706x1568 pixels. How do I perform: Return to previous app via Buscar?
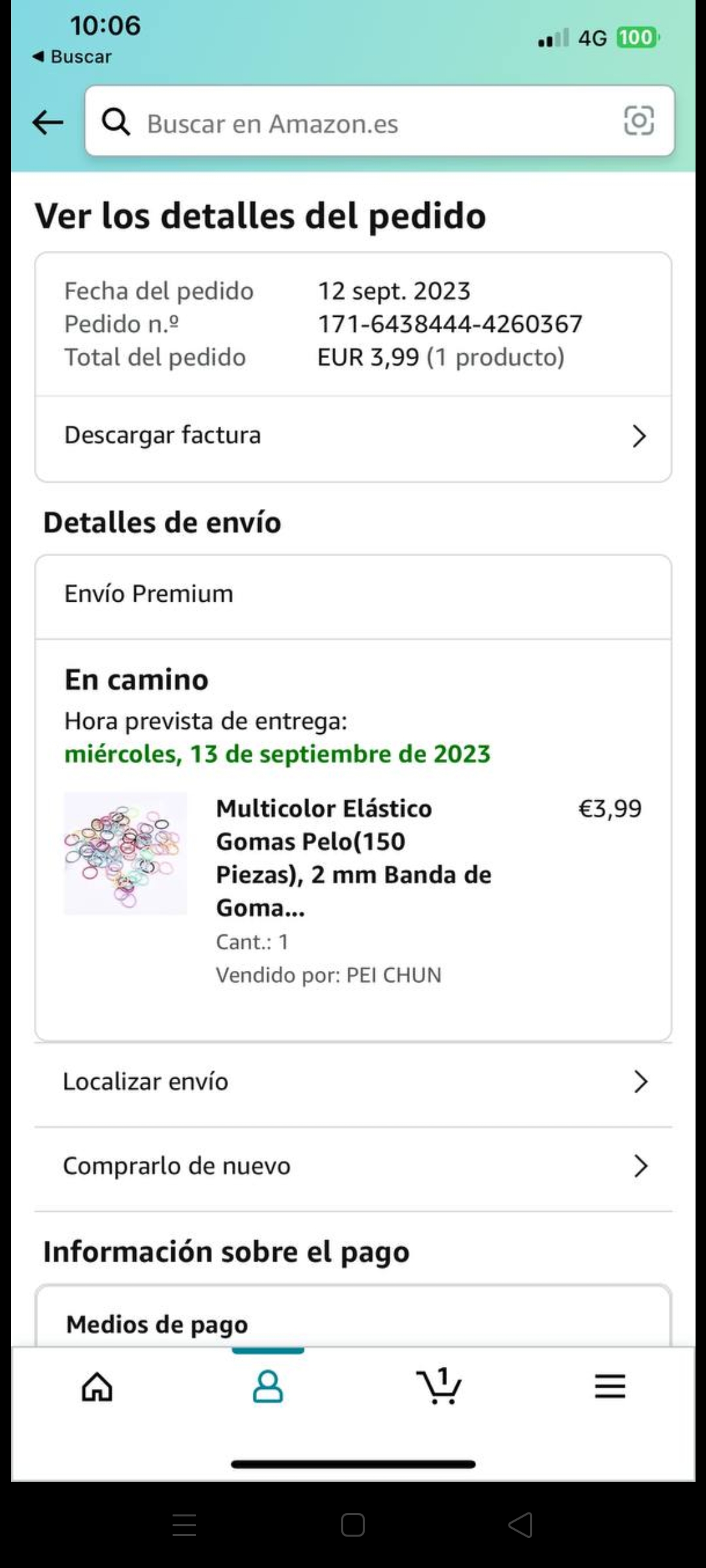[72, 57]
